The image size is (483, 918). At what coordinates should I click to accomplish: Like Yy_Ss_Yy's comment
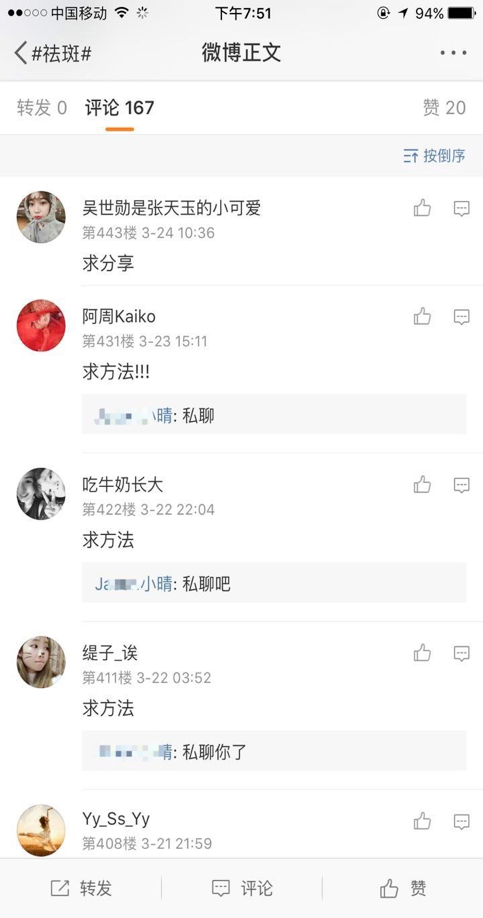coord(422,821)
